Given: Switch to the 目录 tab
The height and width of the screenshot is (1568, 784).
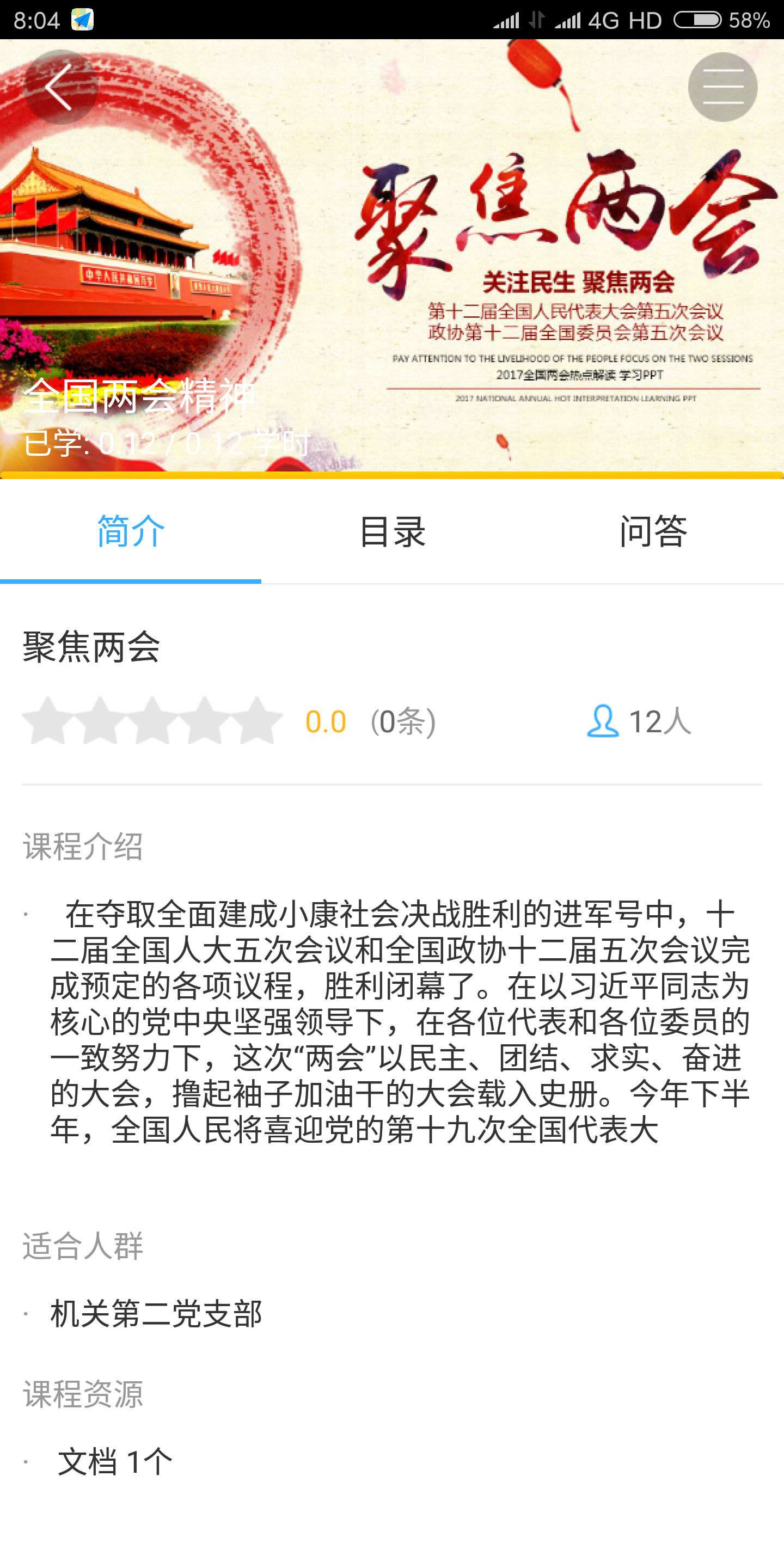Looking at the screenshot, I should click(392, 531).
